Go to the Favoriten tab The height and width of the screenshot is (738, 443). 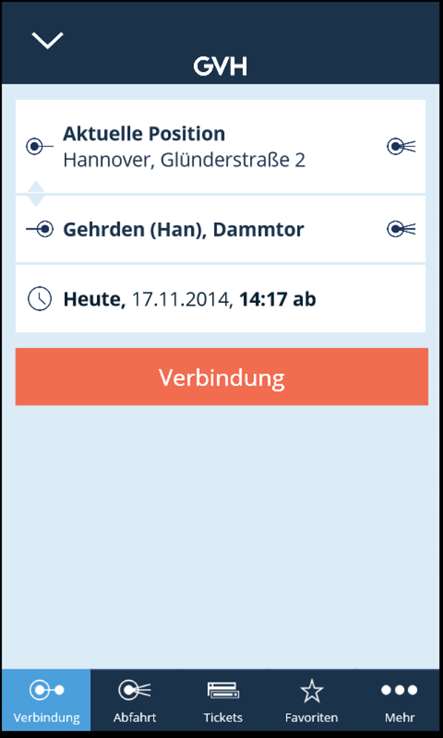pyautogui.click(x=311, y=701)
